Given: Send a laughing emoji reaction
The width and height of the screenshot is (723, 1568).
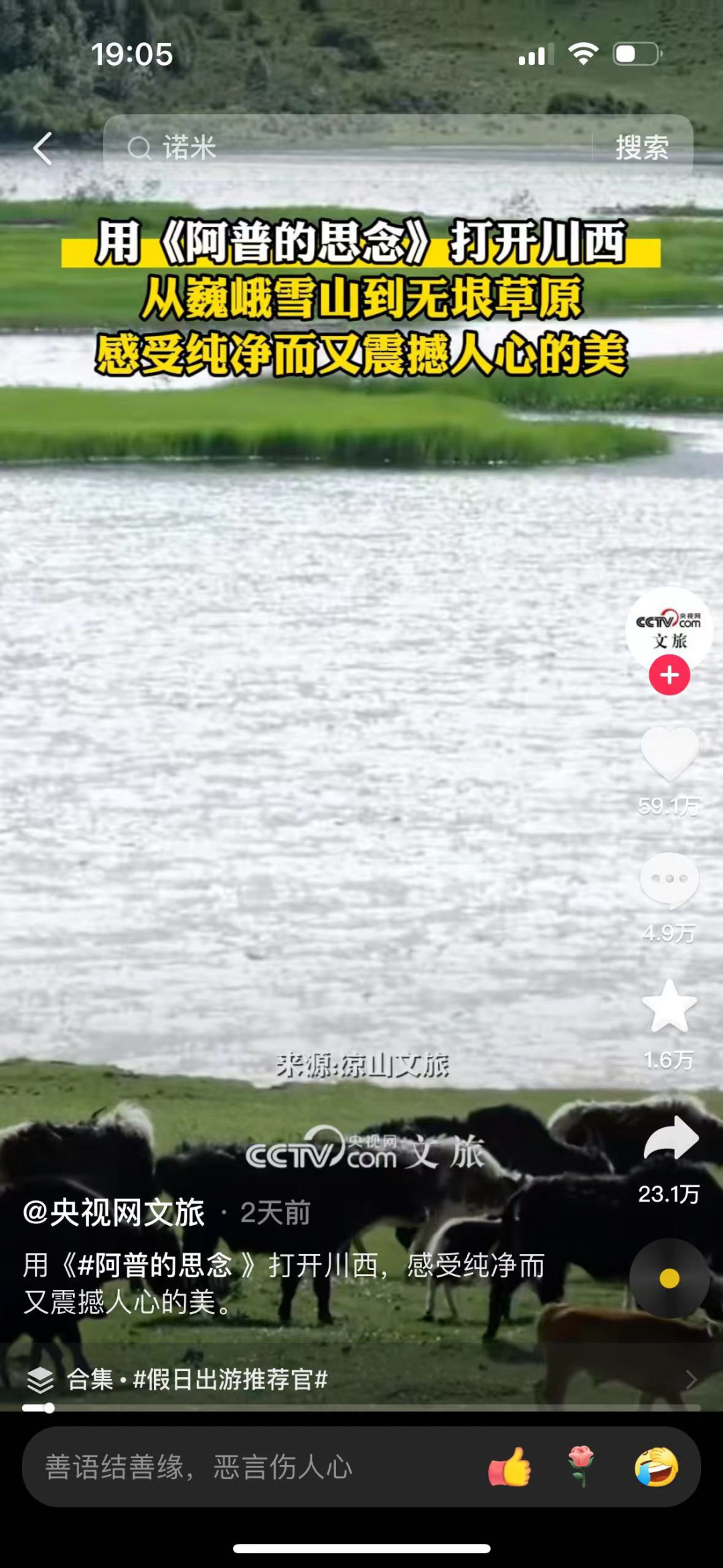Looking at the screenshot, I should pyautogui.click(x=655, y=1468).
